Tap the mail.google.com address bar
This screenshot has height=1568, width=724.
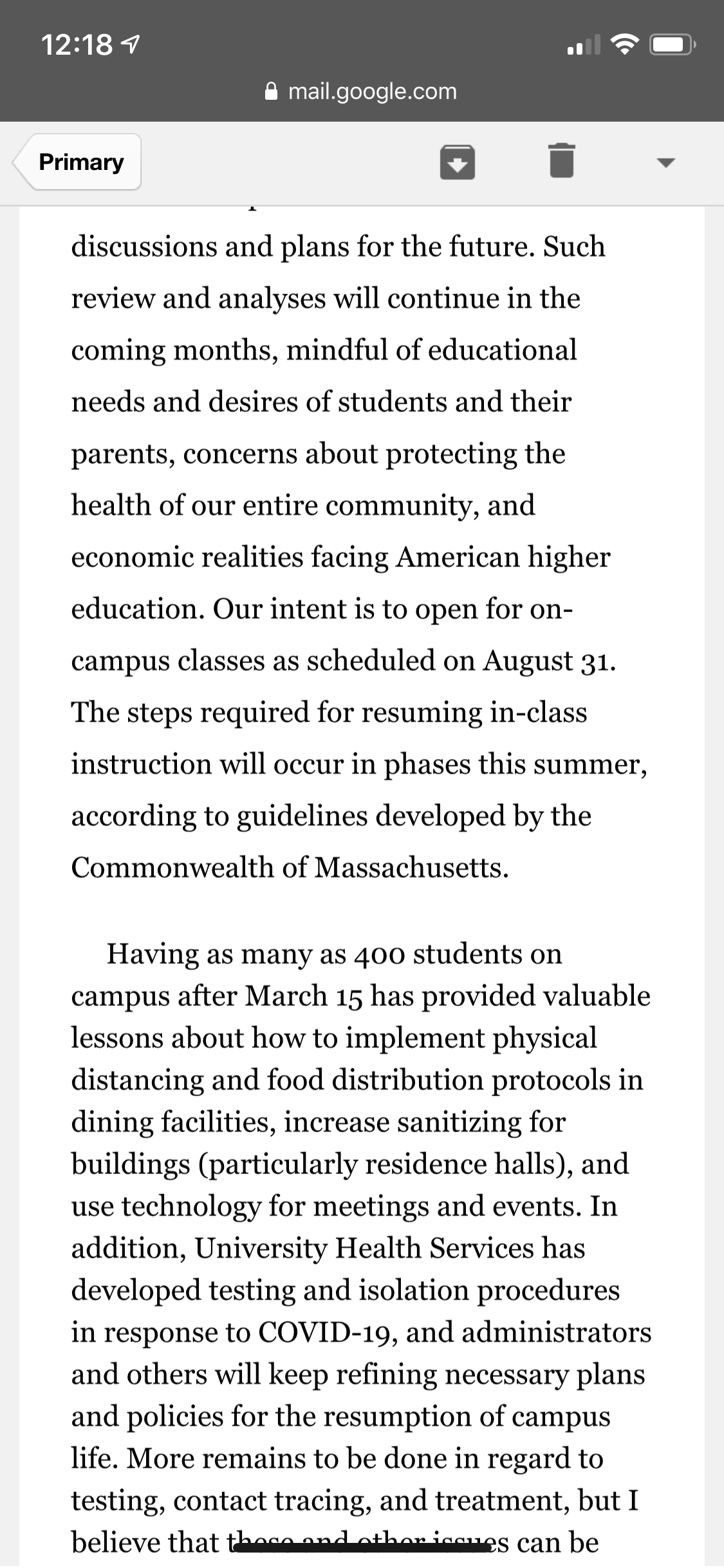[362, 91]
